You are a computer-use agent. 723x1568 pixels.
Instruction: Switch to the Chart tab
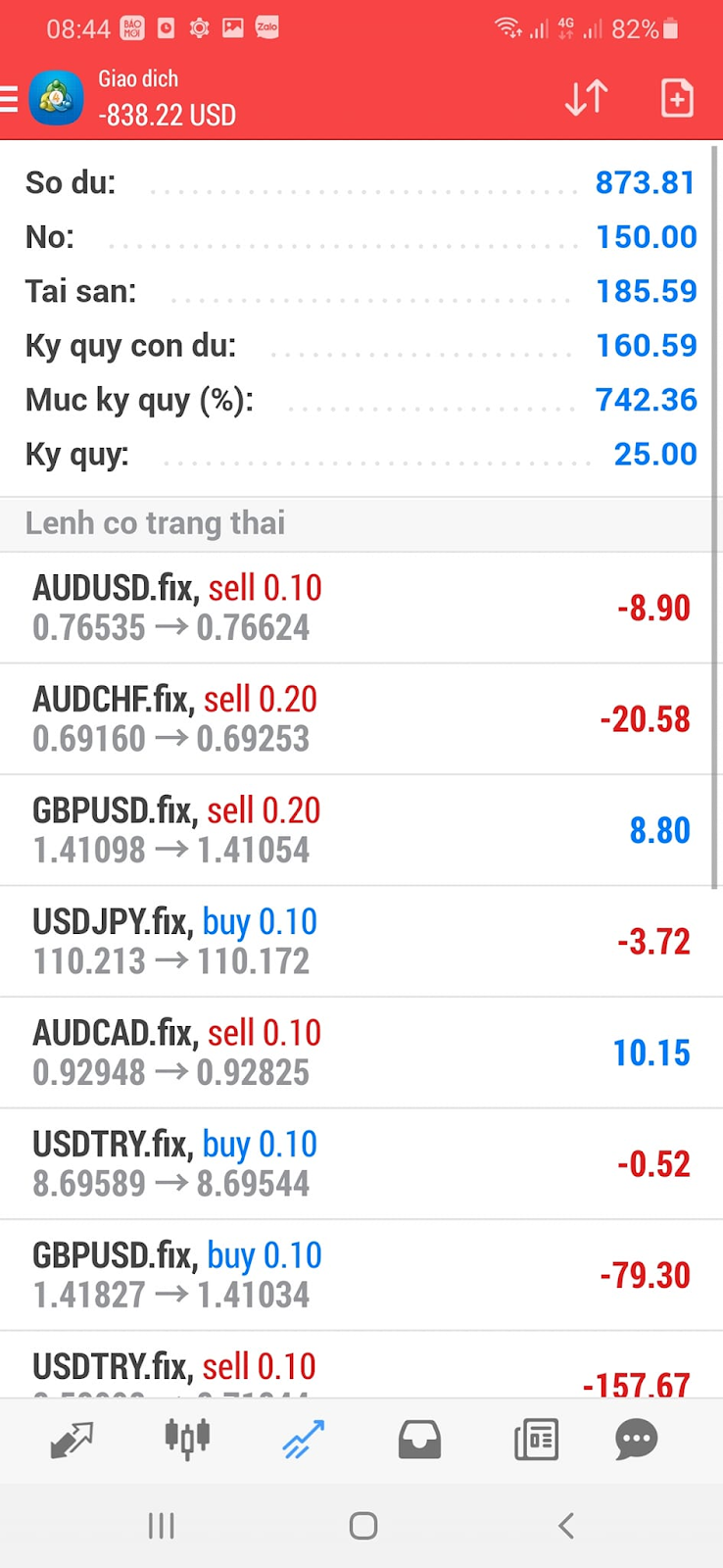(187, 1439)
